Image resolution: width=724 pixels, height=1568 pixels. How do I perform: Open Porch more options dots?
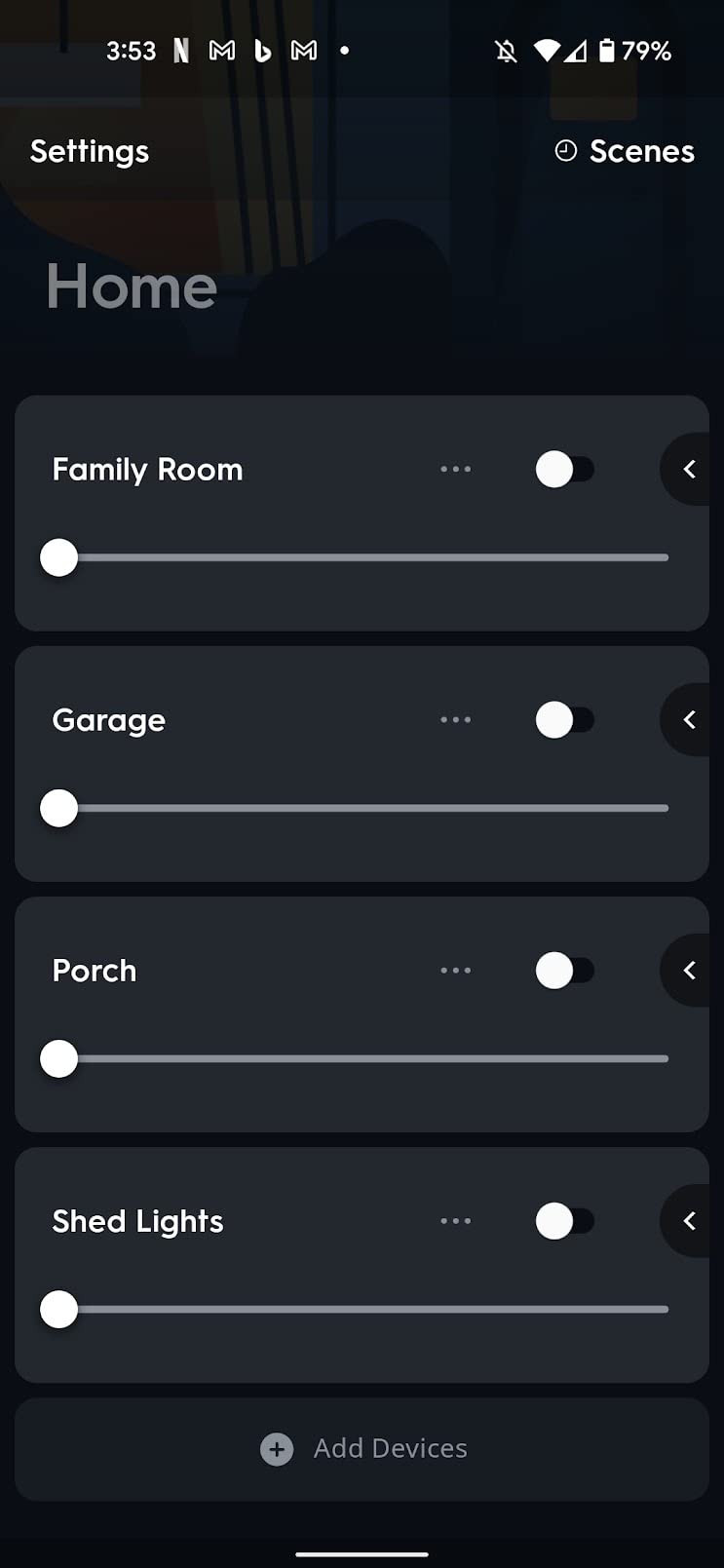[455, 971]
